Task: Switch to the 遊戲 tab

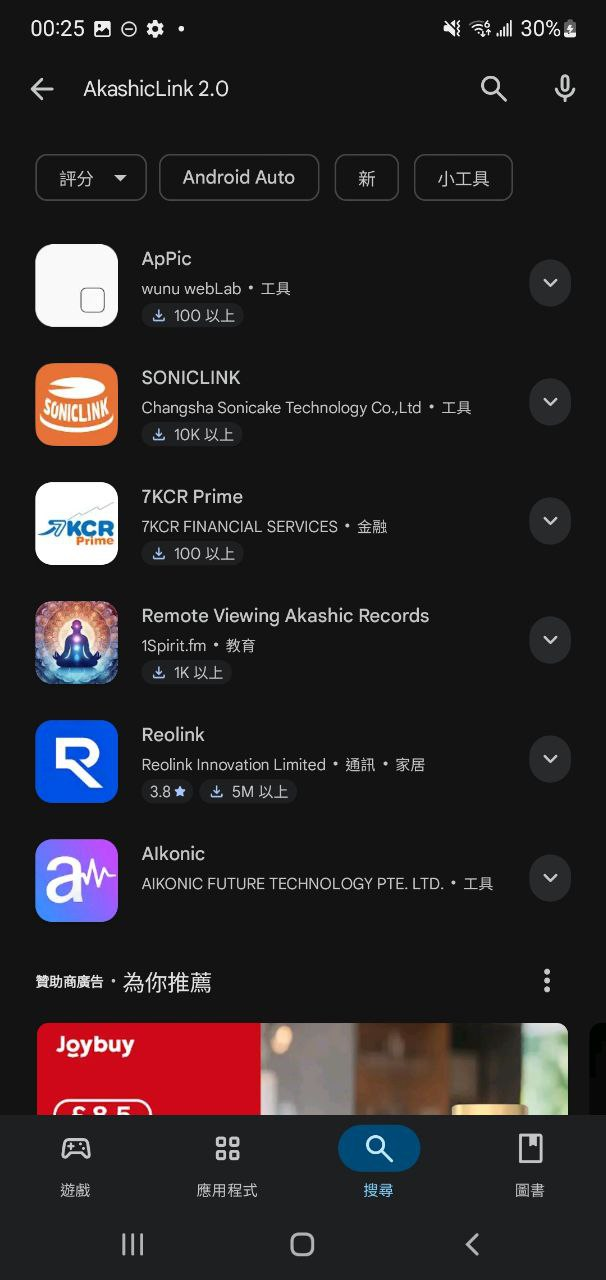Action: (75, 1161)
